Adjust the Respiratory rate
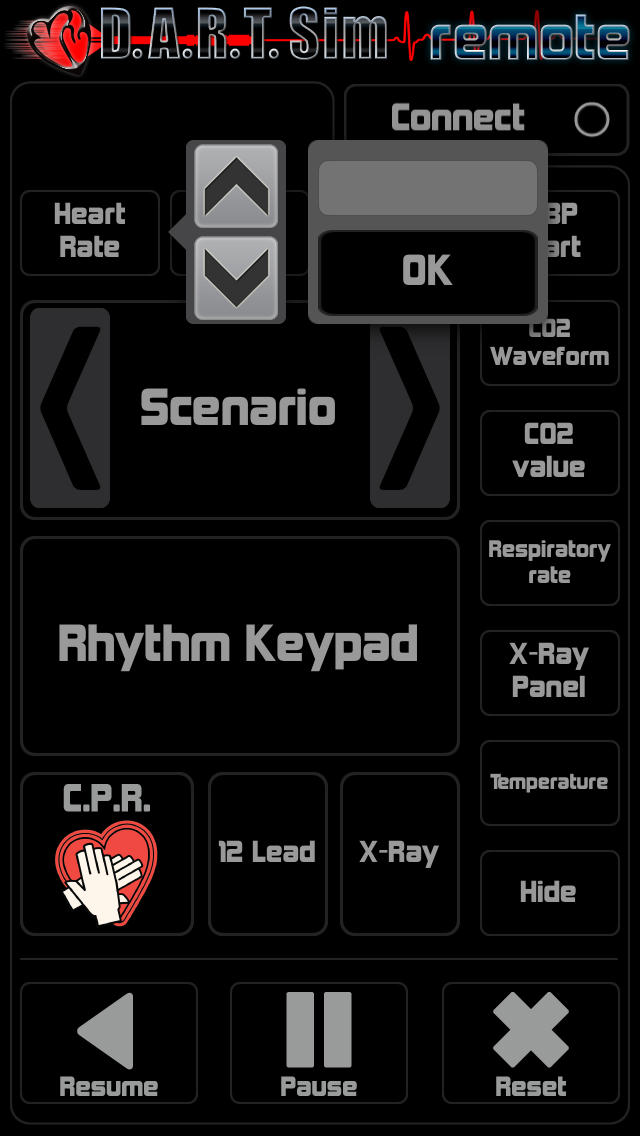The width and height of the screenshot is (640, 1136). click(549, 563)
